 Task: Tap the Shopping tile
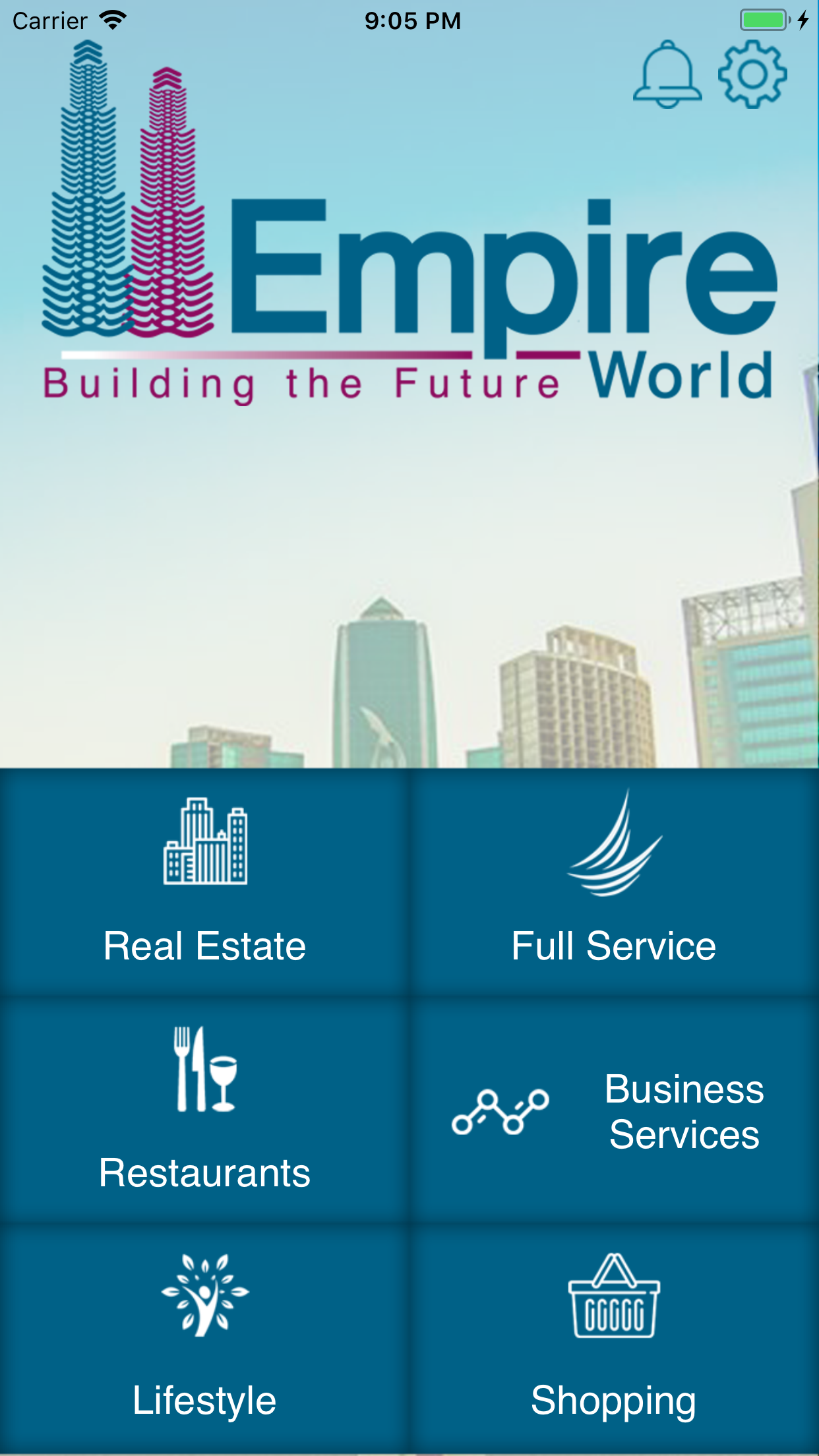(613, 1337)
